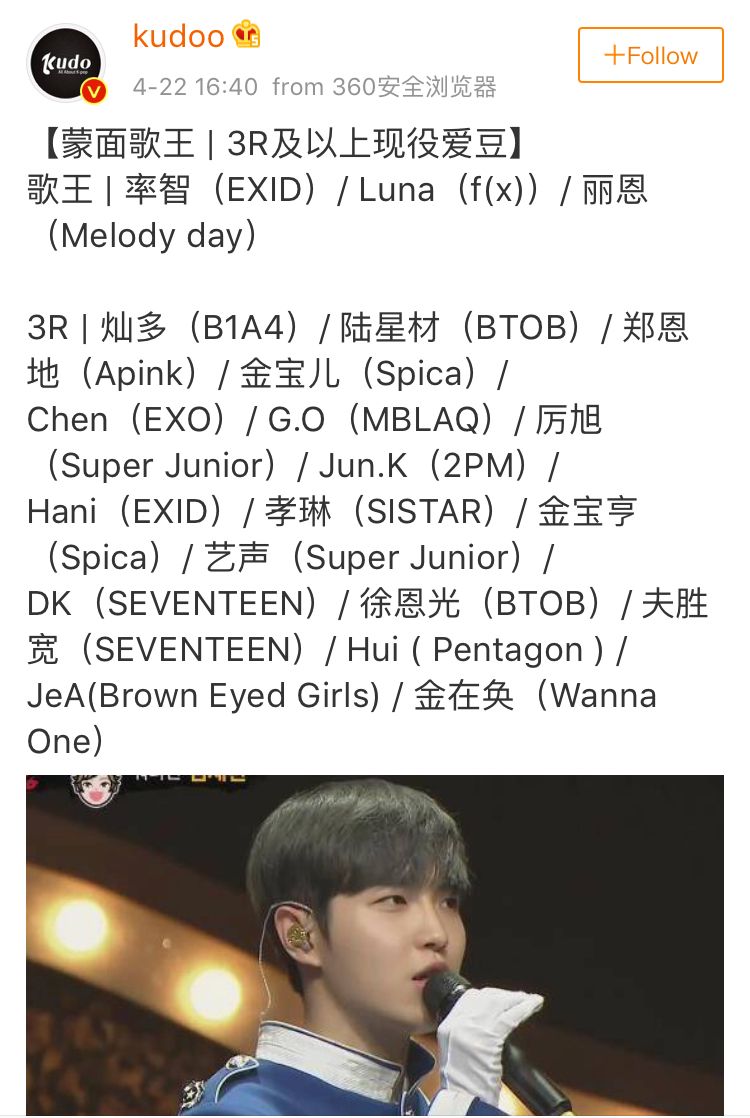This screenshot has height=1118, width=750.
Task: Open kudoo's profile avatar
Action: [66, 63]
